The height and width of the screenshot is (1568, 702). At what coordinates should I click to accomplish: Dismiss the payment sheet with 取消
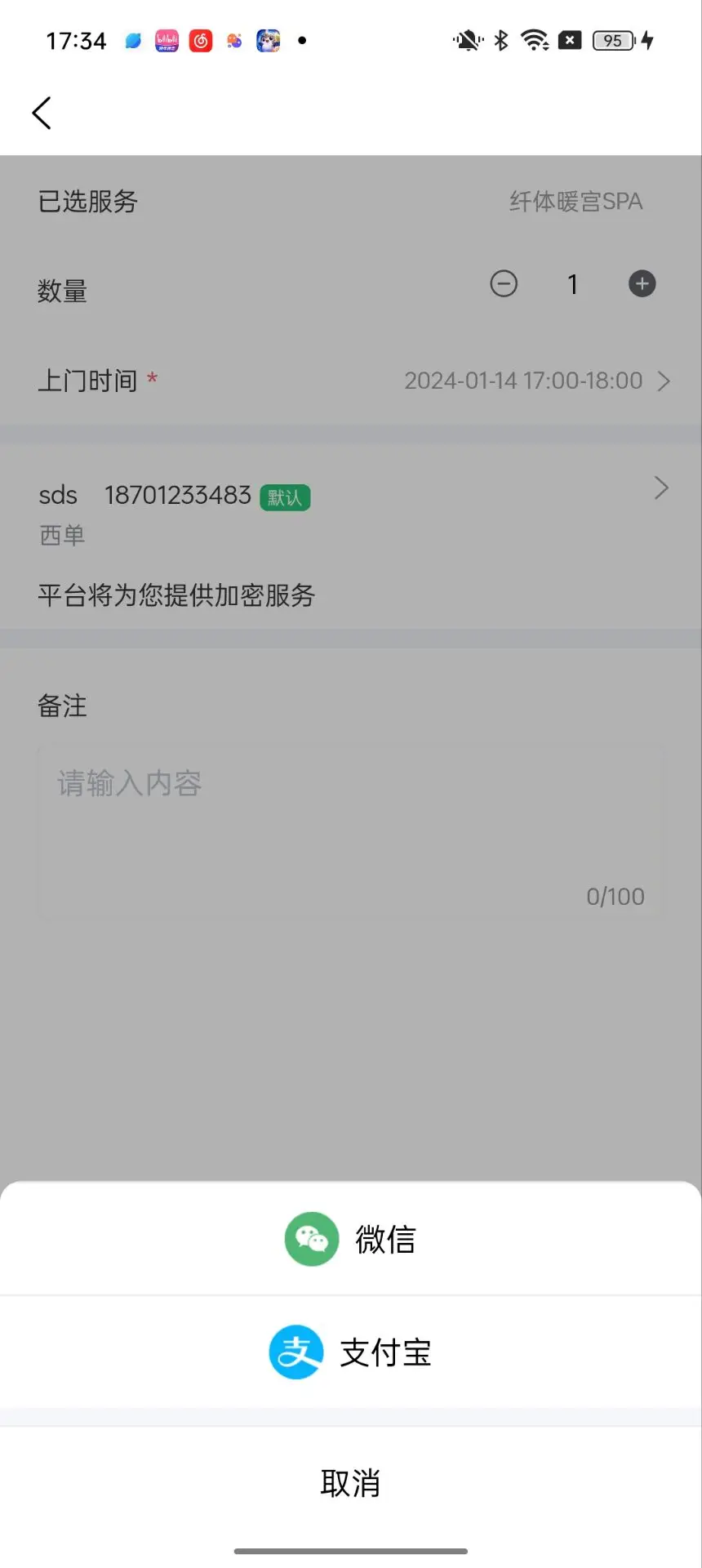[x=351, y=1483]
